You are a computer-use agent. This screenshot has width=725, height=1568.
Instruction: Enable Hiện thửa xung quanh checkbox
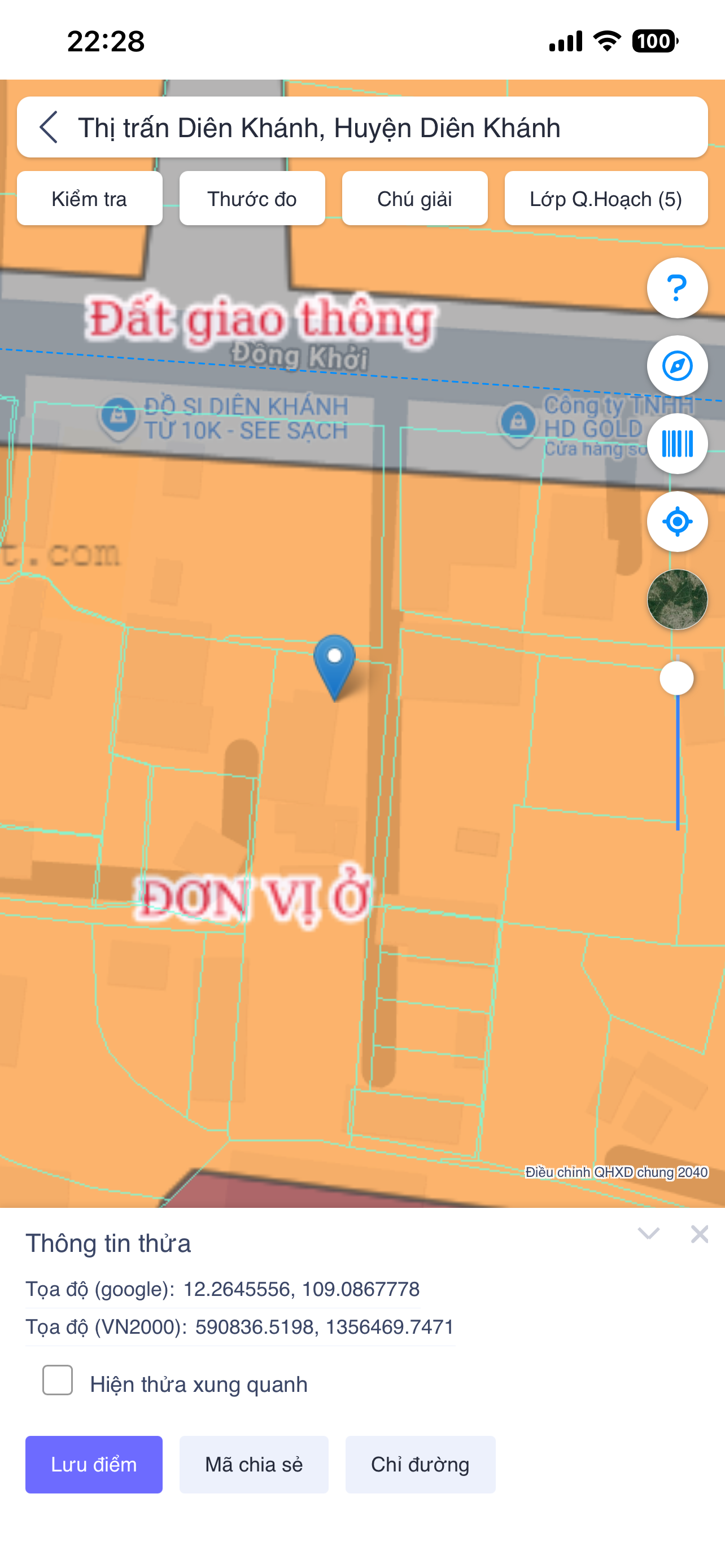tap(58, 1380)
